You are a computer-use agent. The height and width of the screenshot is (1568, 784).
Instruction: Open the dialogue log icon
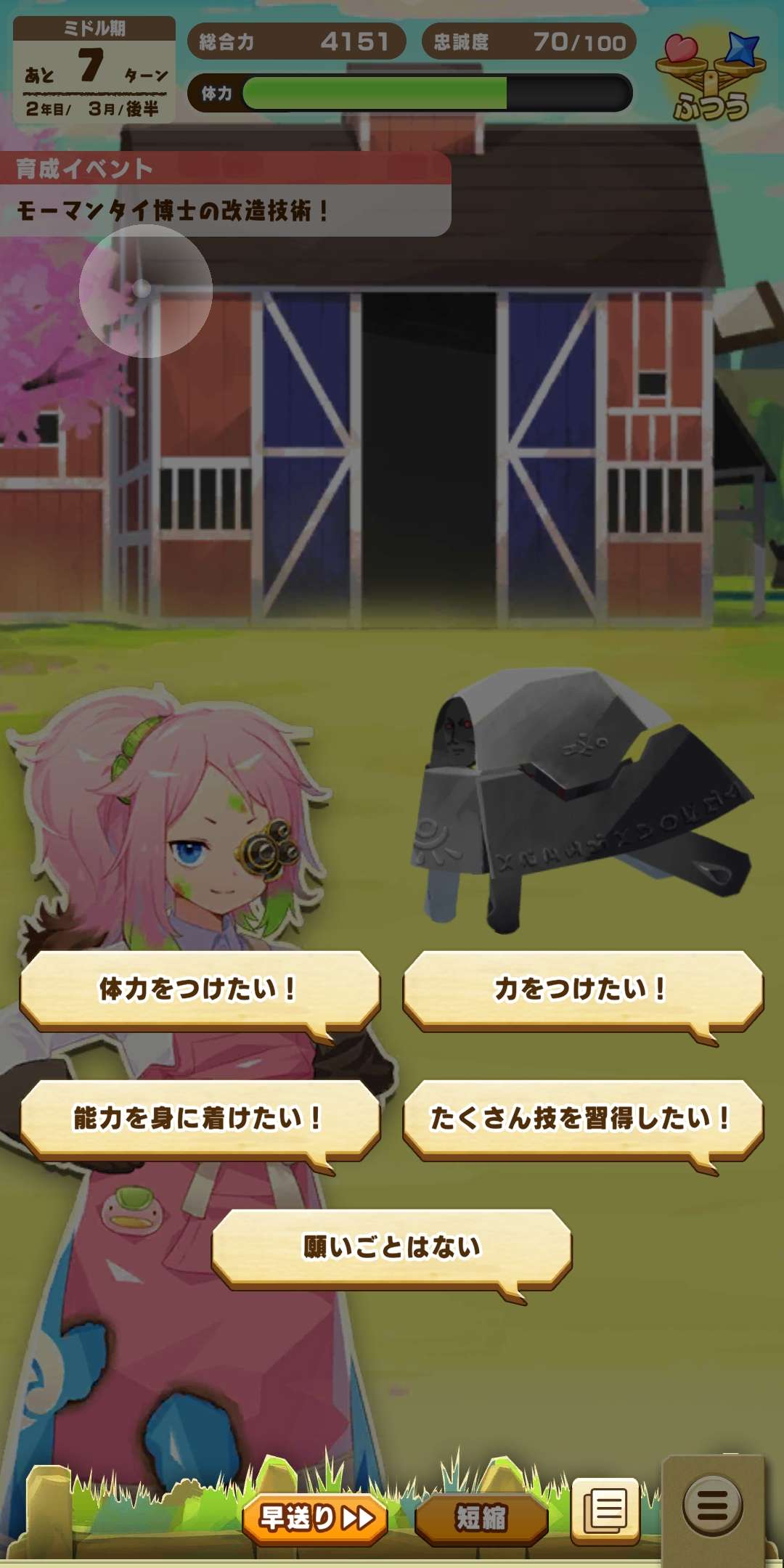point(605,1510)
